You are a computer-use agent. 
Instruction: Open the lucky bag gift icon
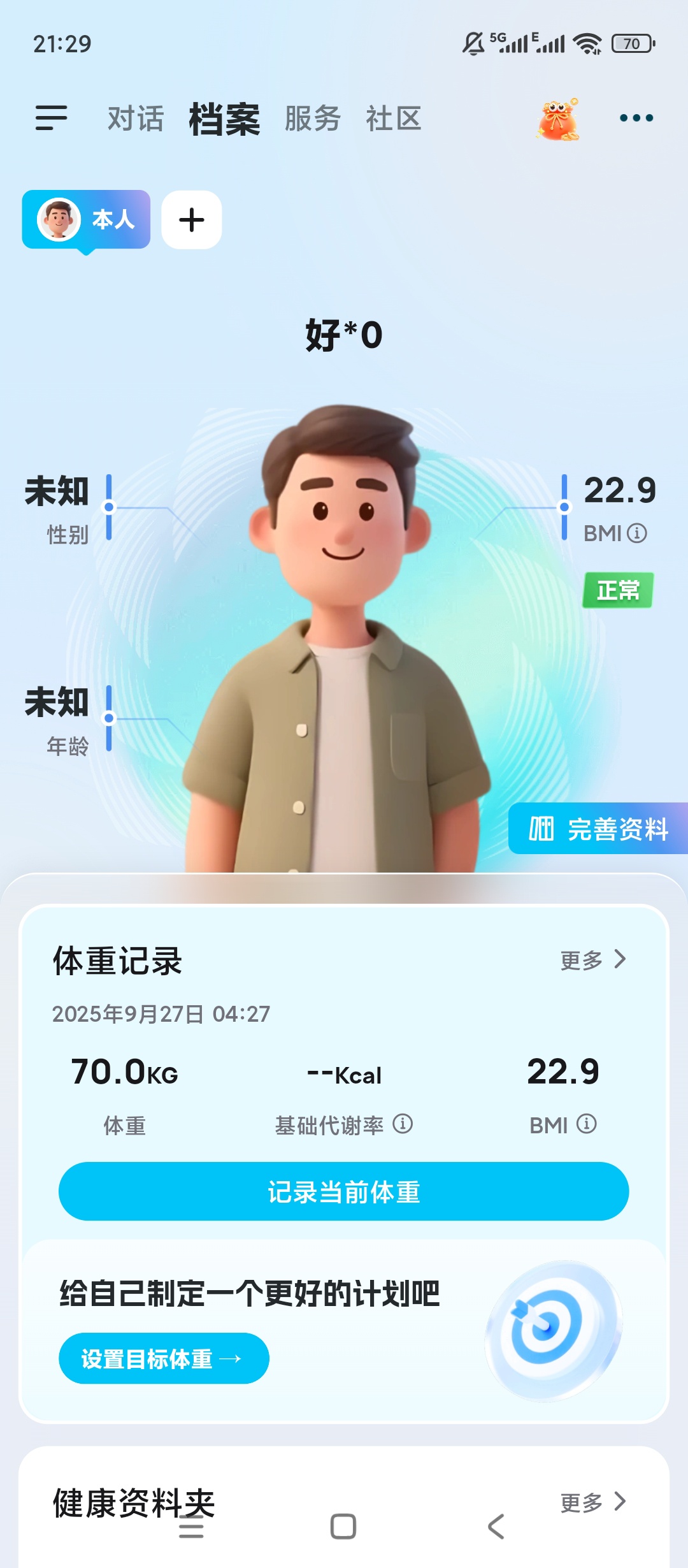pyautogui.click(x=558, y=119)
